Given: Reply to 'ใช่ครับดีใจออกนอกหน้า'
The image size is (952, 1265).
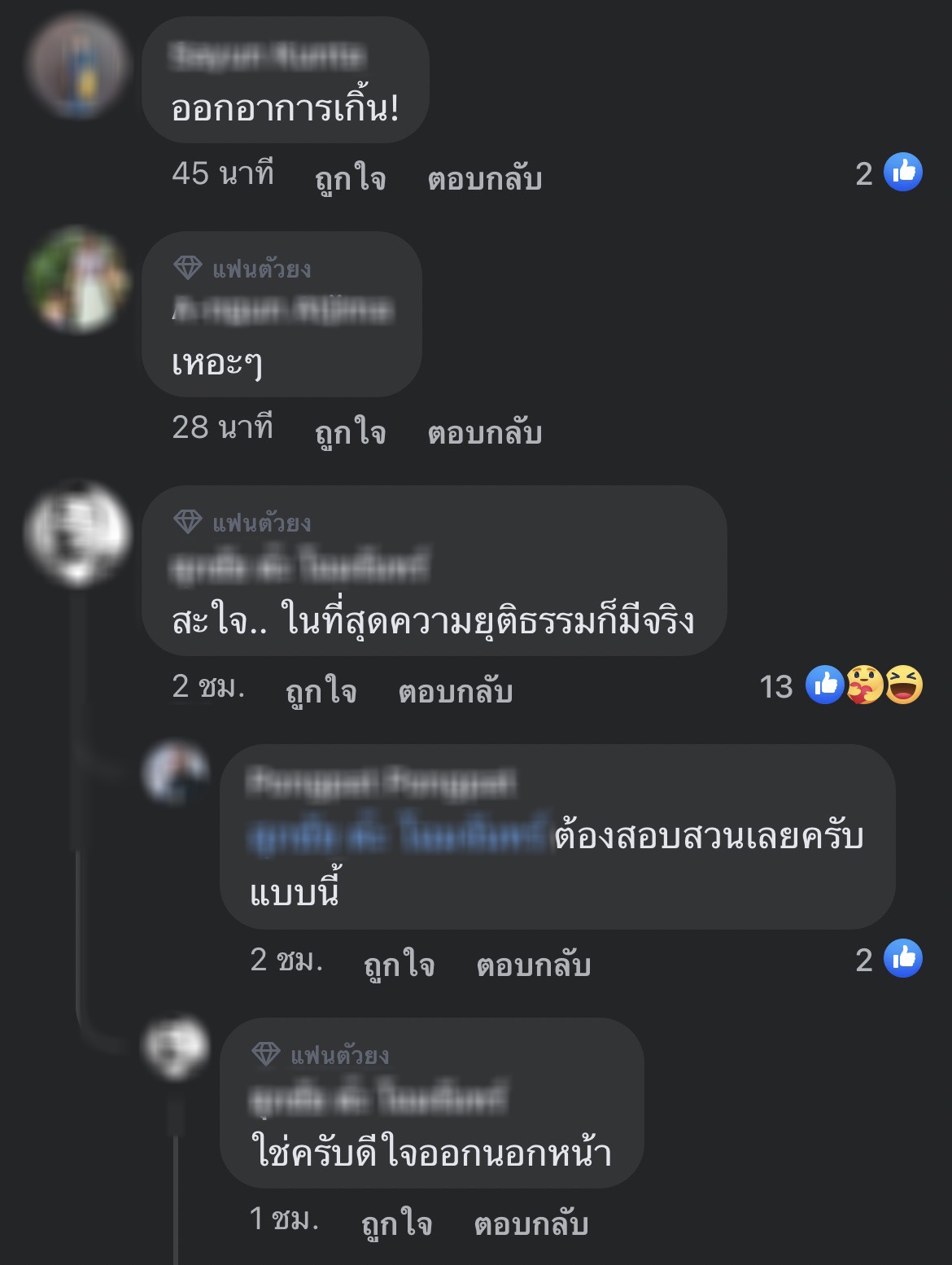Looking at the screenshot, I should (531, 1223).
